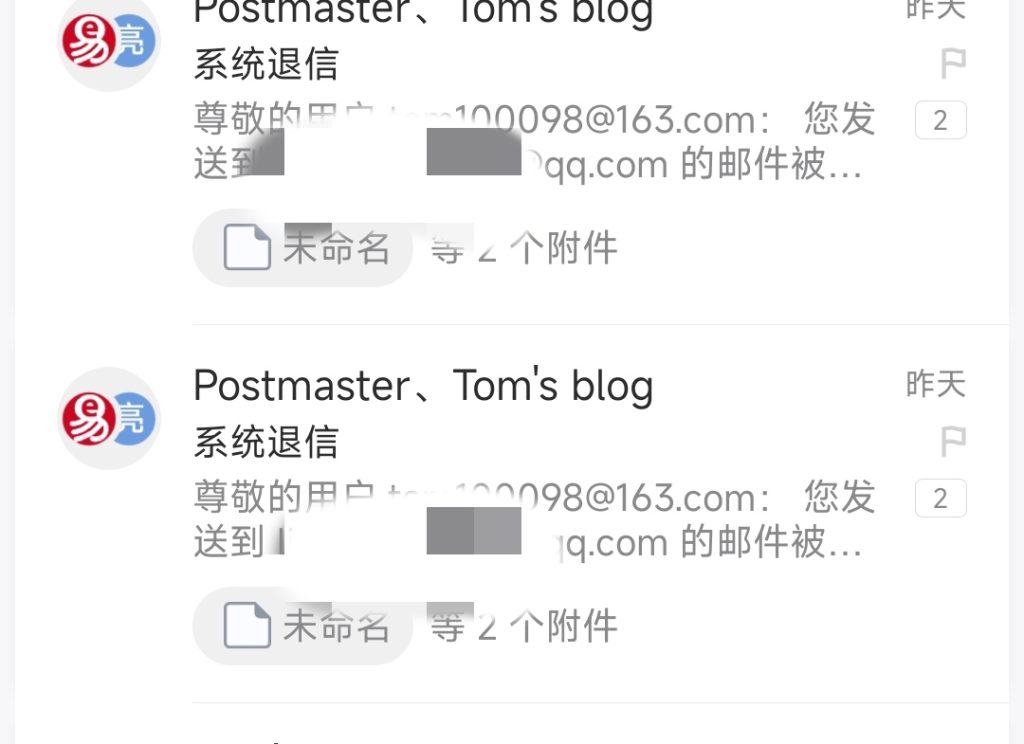The height and width of the screenshot is (744, 1024).
Task: Open the 系统退信 email whose sender is cut off
Action: point(520,65)
